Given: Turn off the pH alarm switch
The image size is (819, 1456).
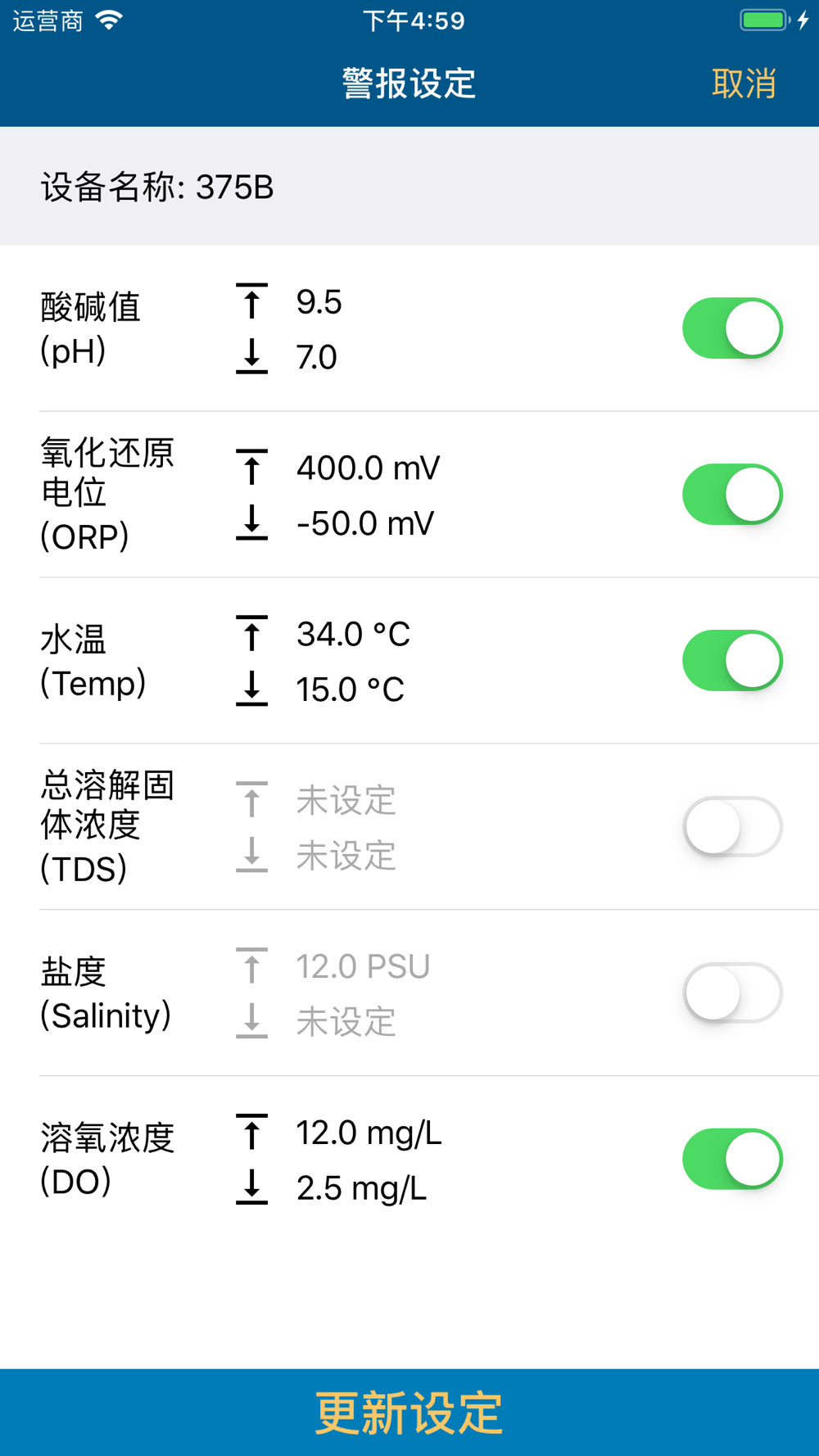Looking at the screenshot, I should click(x=733, y=328).
